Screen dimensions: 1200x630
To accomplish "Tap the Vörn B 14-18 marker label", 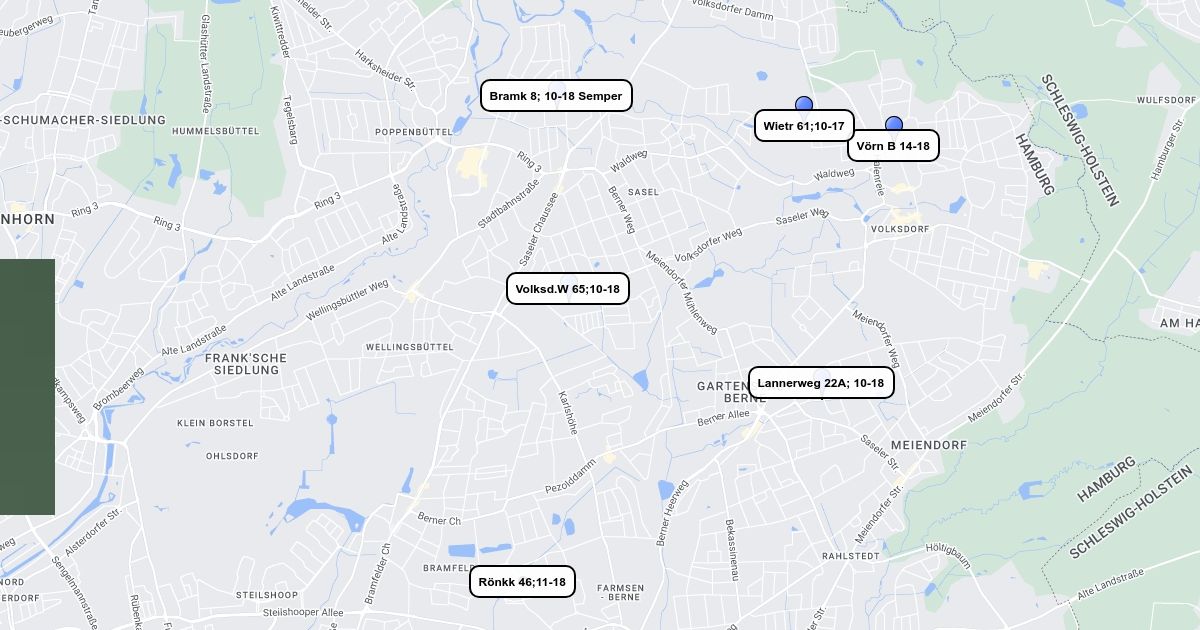I will tap(893, 146).
